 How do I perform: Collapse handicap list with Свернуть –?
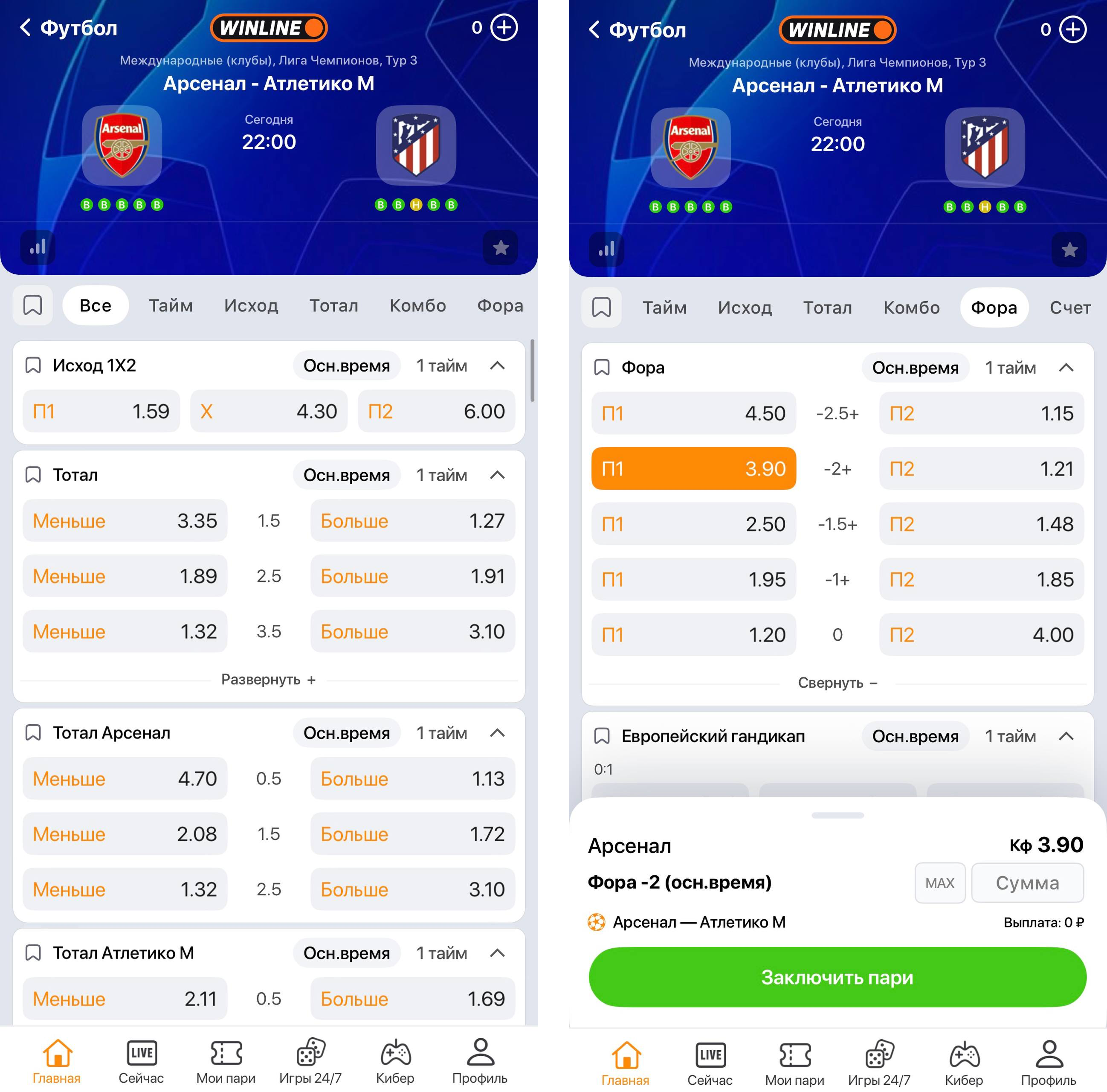click(x=837, y=683)
